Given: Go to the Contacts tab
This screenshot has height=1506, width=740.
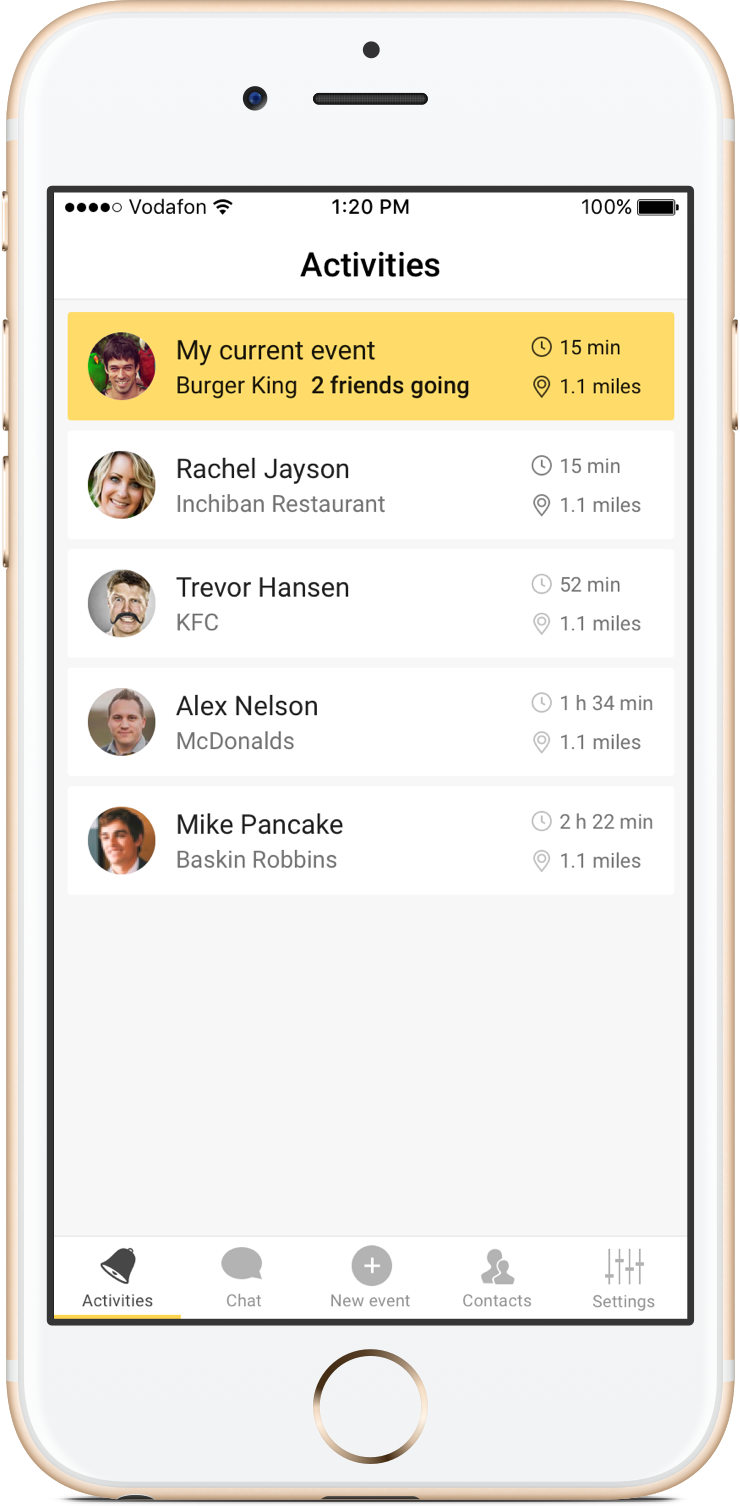Looking at the screenshot, I should [x=497, y=1278].
